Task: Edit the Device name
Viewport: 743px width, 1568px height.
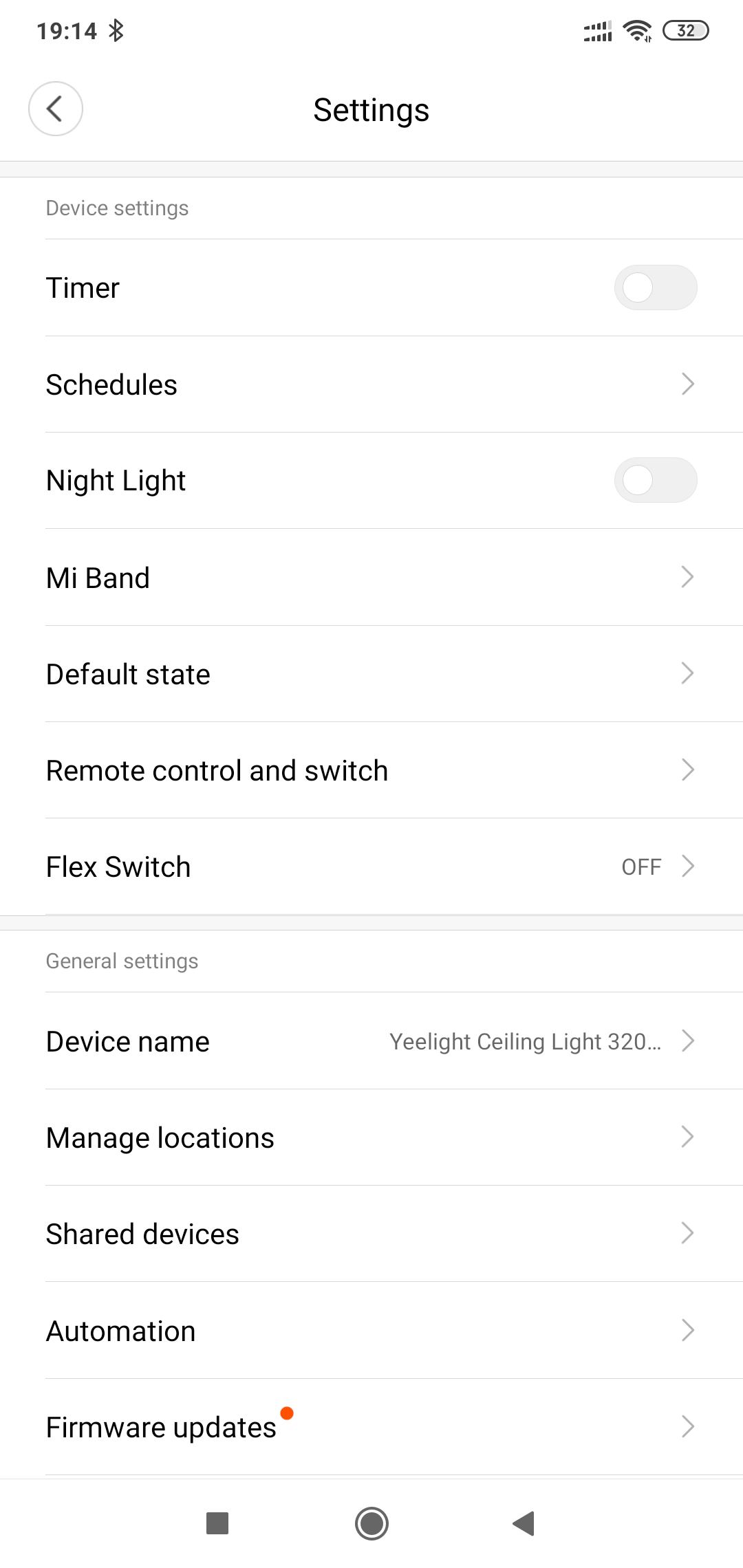Action: click(371, 1041)
